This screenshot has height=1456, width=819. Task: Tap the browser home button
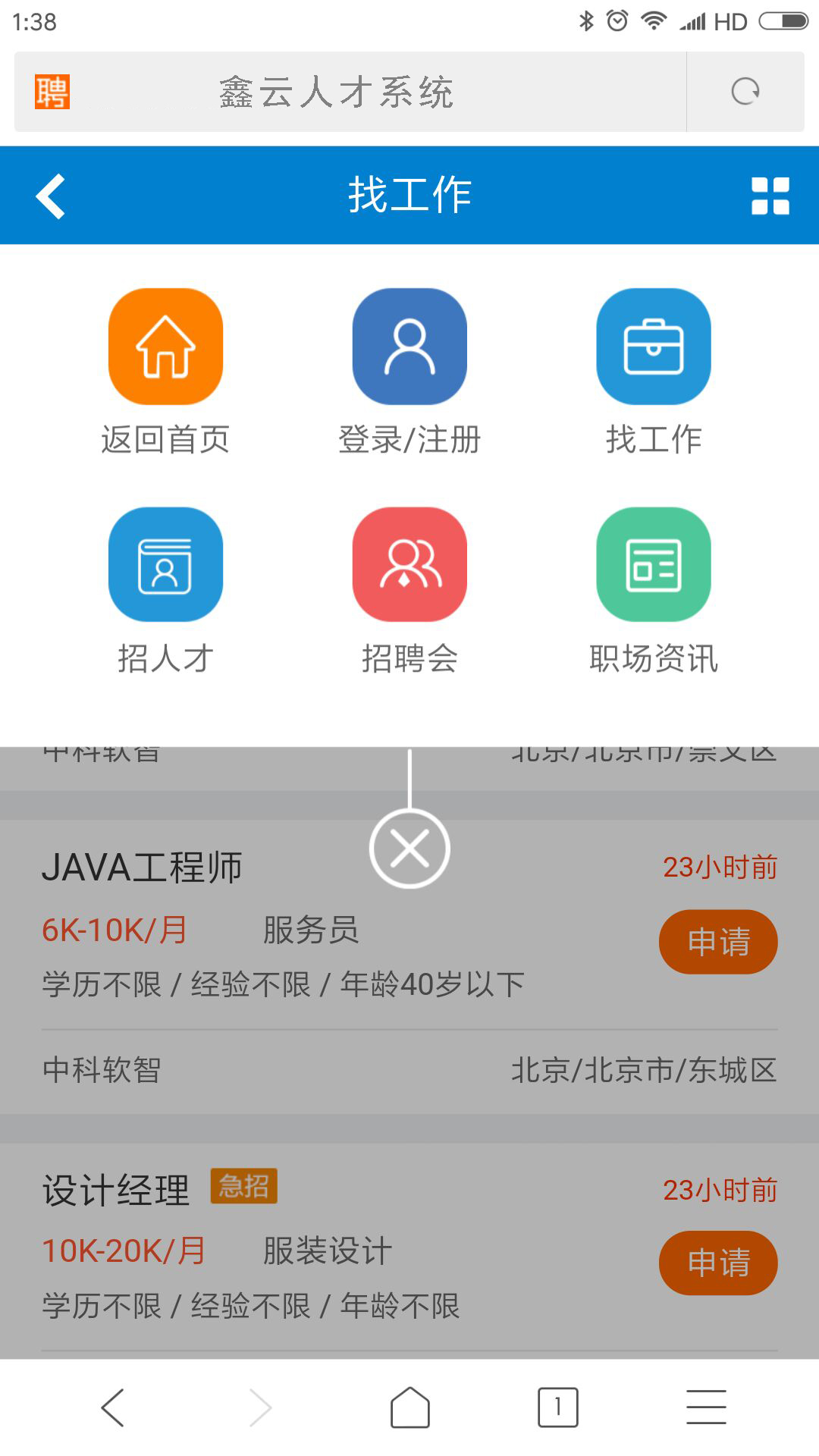(x=409, y=1407)
